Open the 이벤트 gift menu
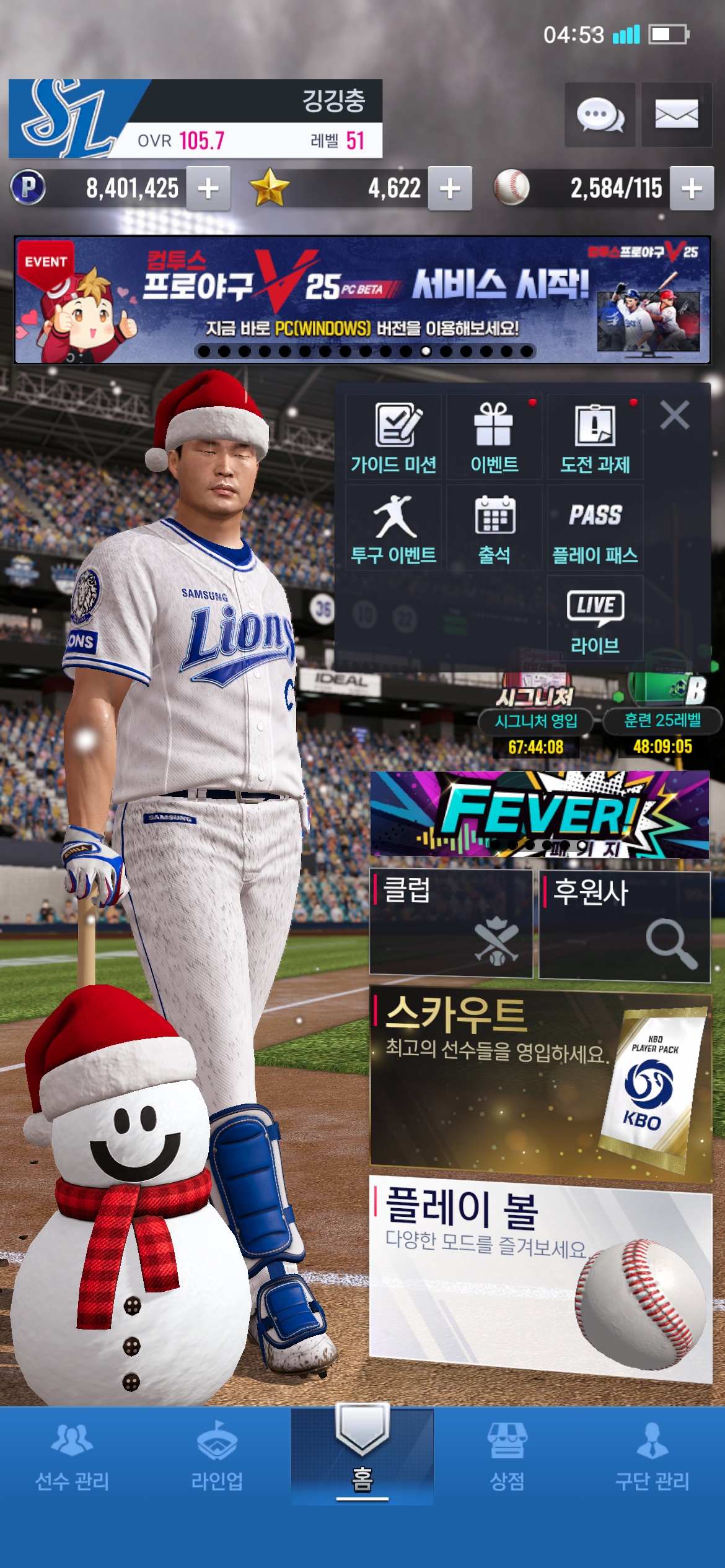Image resolution: width=725 pixels, height=1568 pixels. tap(494, 437)
